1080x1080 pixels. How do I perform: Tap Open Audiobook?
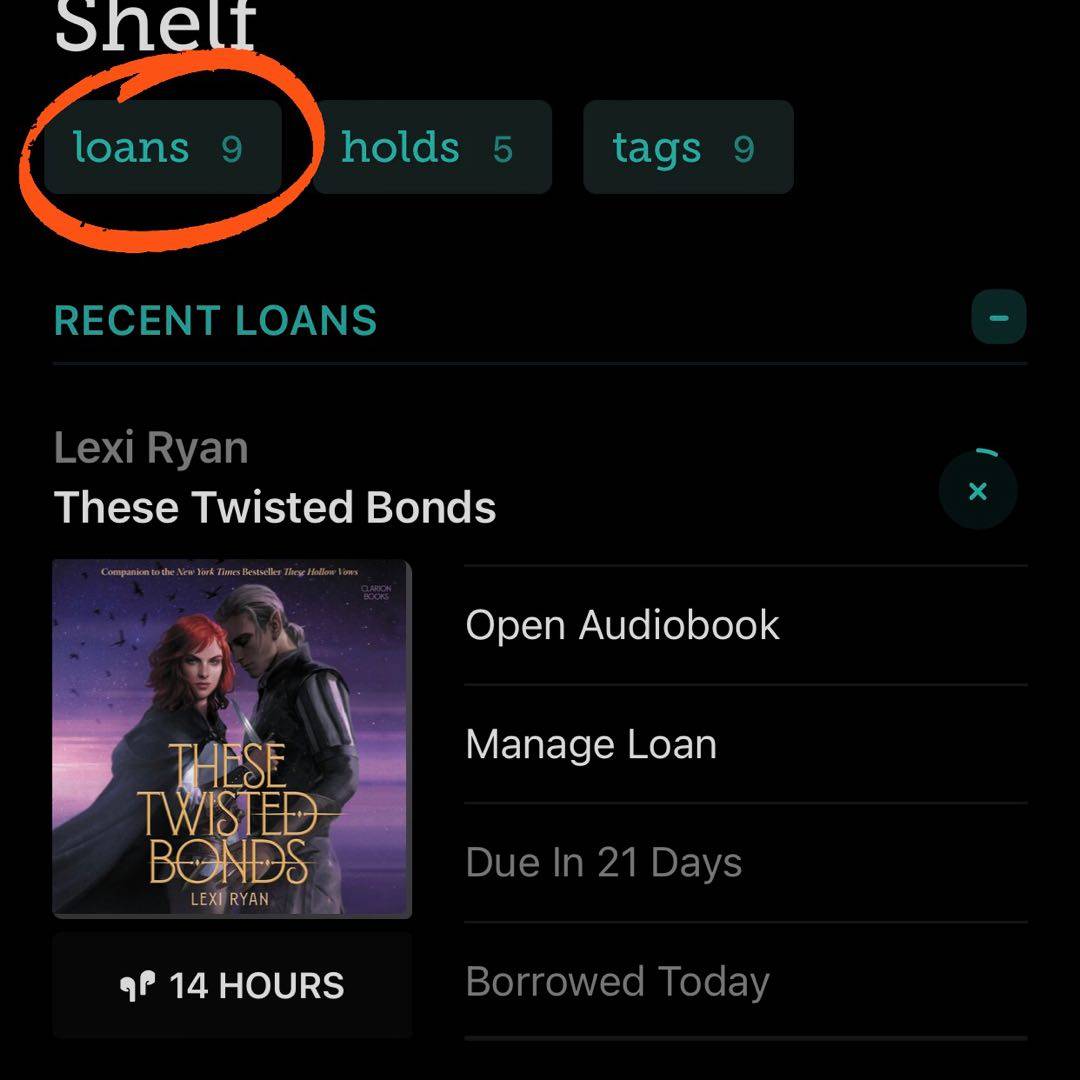[x=622, y=625]
